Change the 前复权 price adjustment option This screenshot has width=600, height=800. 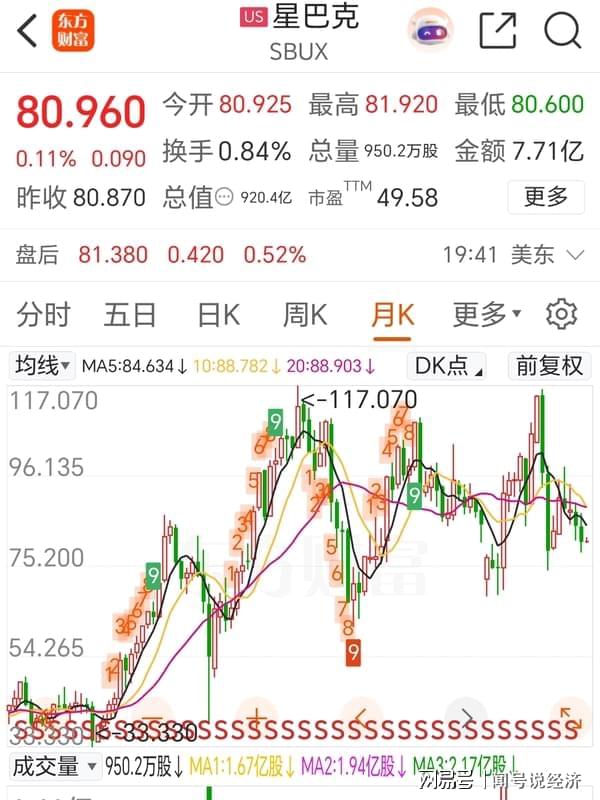[x=549, y=365]
